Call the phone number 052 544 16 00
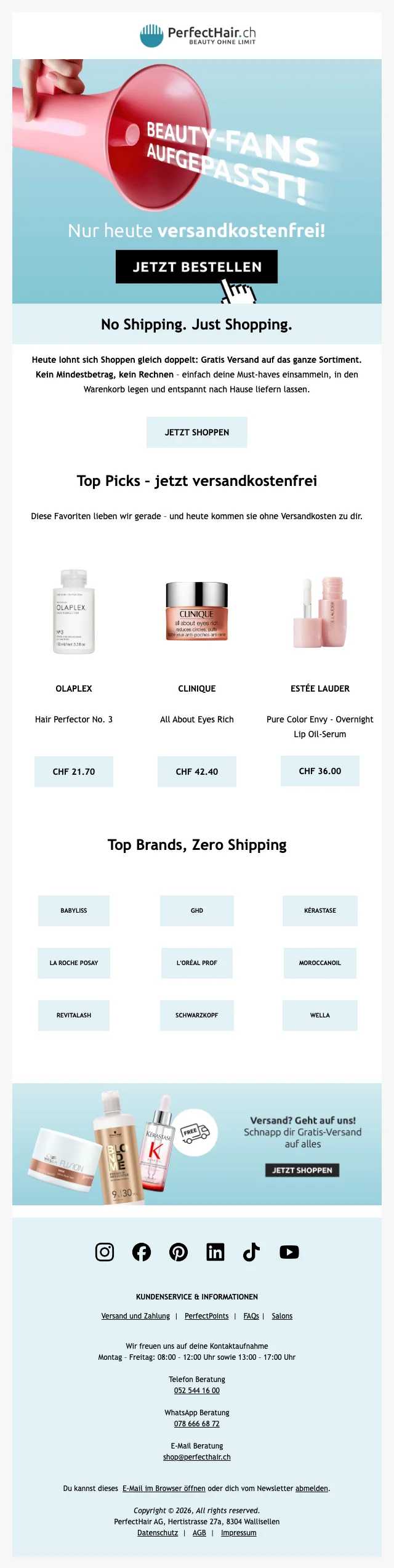Image resolution: width=394 pixels, height=1568 pixels. 196,1391
